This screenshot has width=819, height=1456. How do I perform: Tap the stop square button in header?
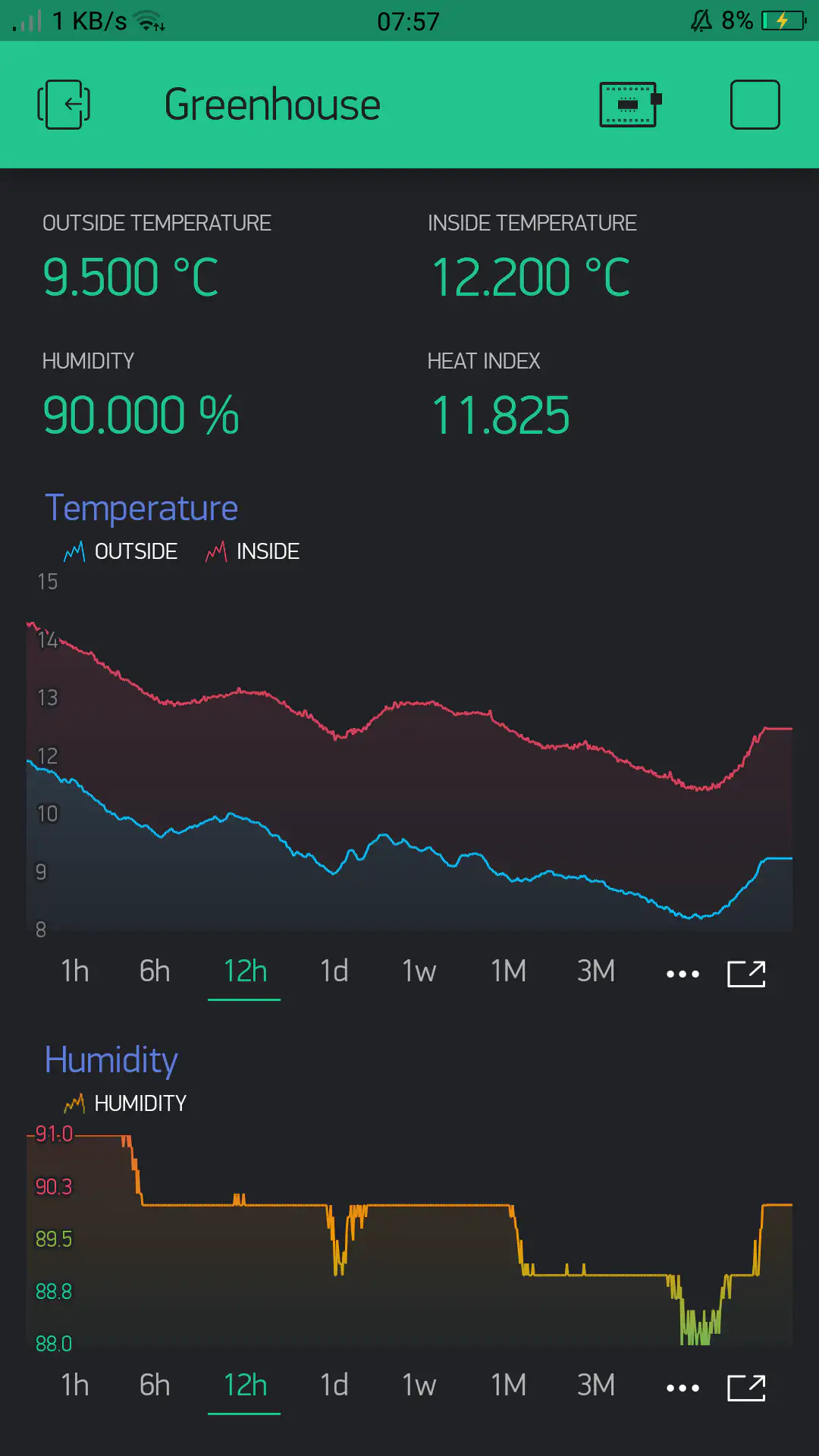tap(755, 105)
